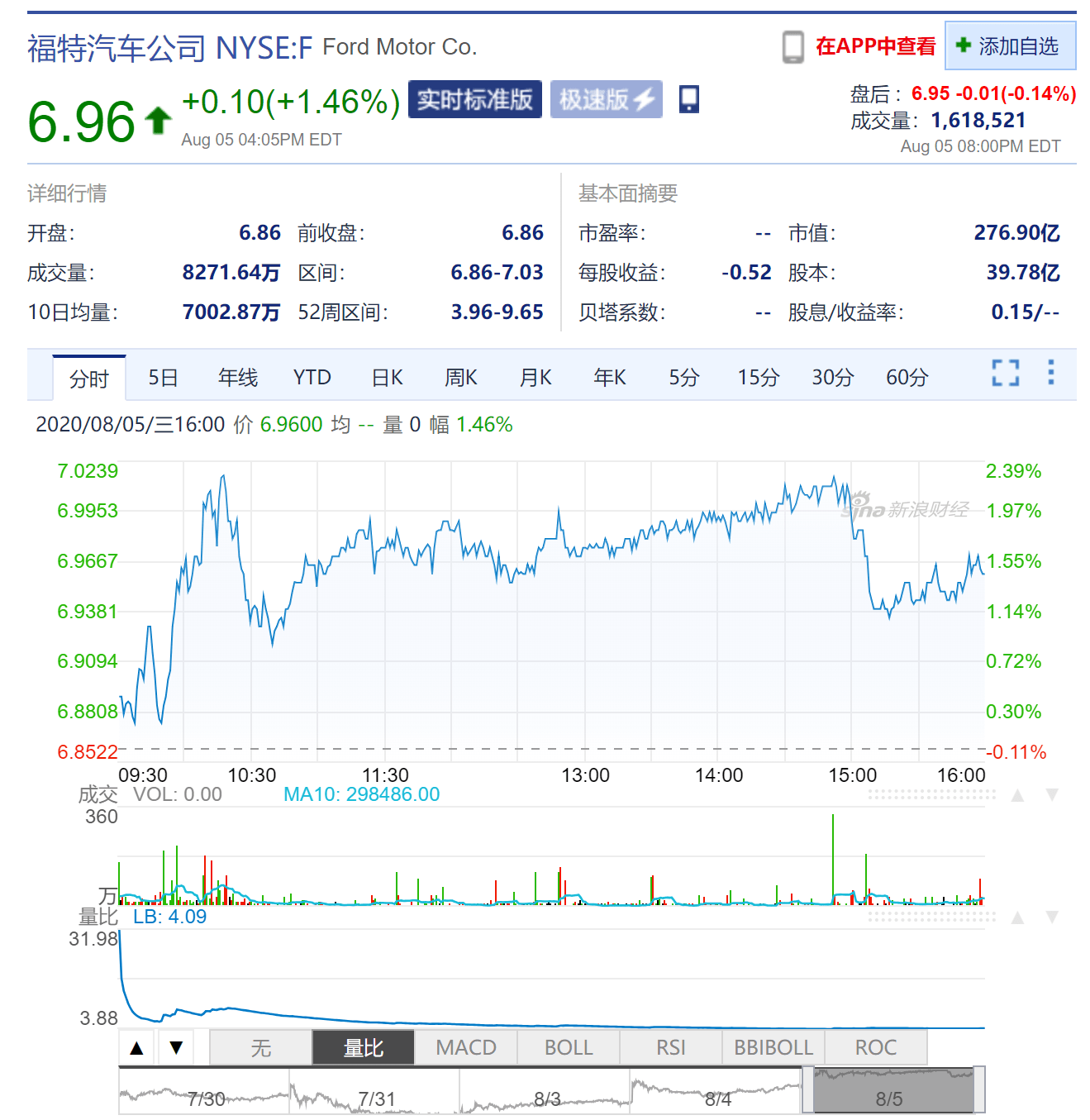Switch to the 极速版 fast version
The width and height of the screenshot is (1090, 1120).
[606, 100]
